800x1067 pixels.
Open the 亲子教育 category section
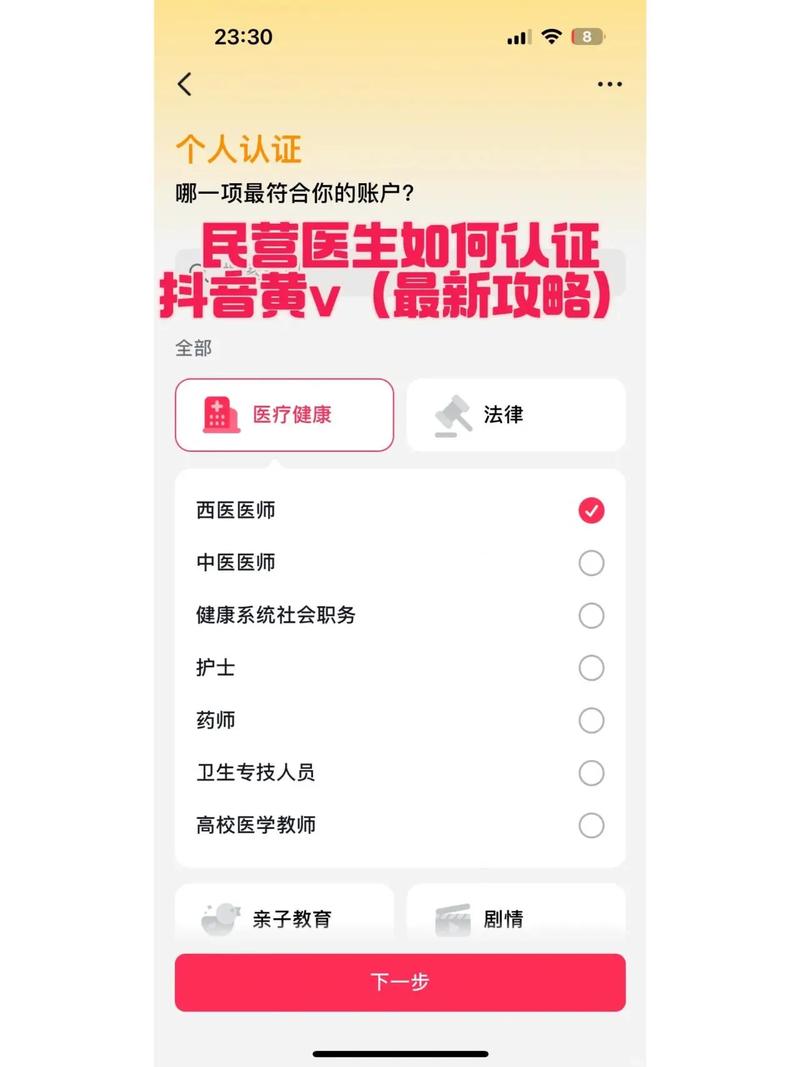pyautogui.click(x=284, y=916)
